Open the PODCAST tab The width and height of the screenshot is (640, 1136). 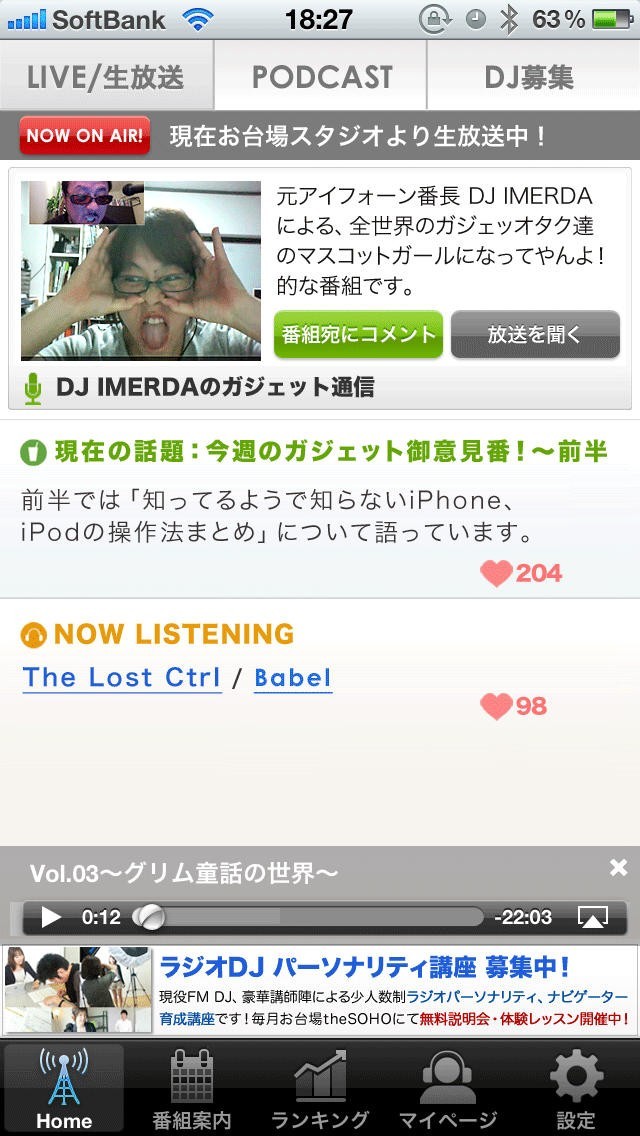[321, 77]
